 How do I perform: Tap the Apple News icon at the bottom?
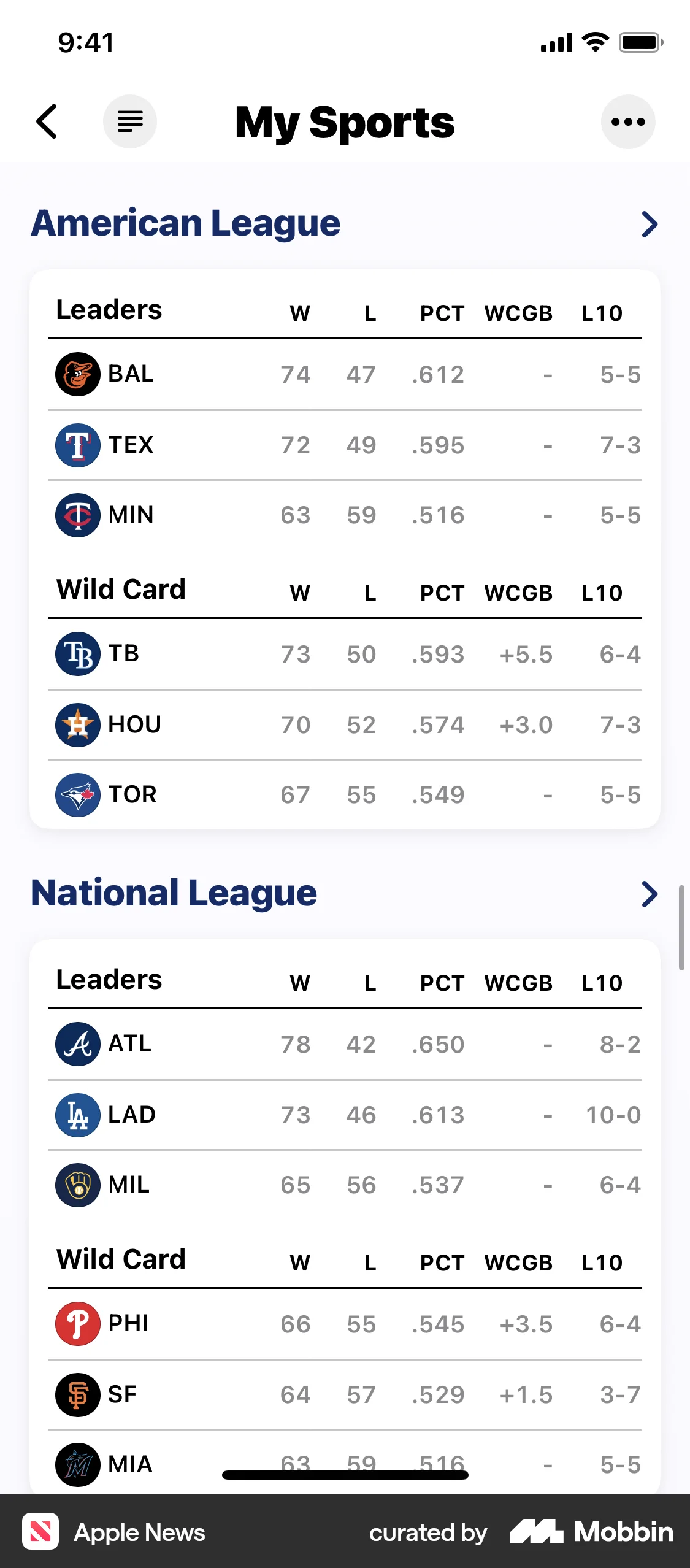pyautogui.click(x=40, y=1532)
